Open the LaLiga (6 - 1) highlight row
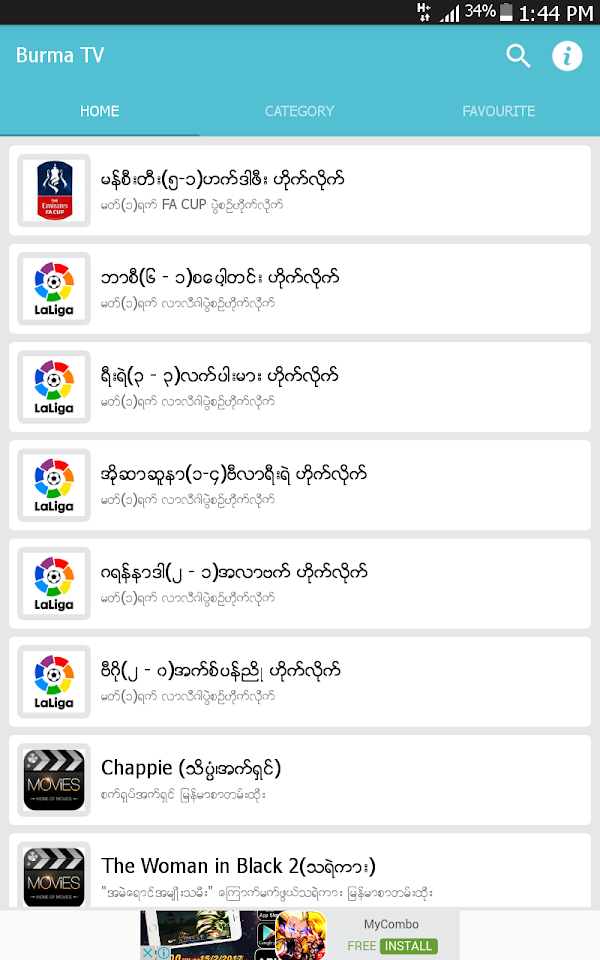Screen dimensions: 600x960 coord(300,289)
